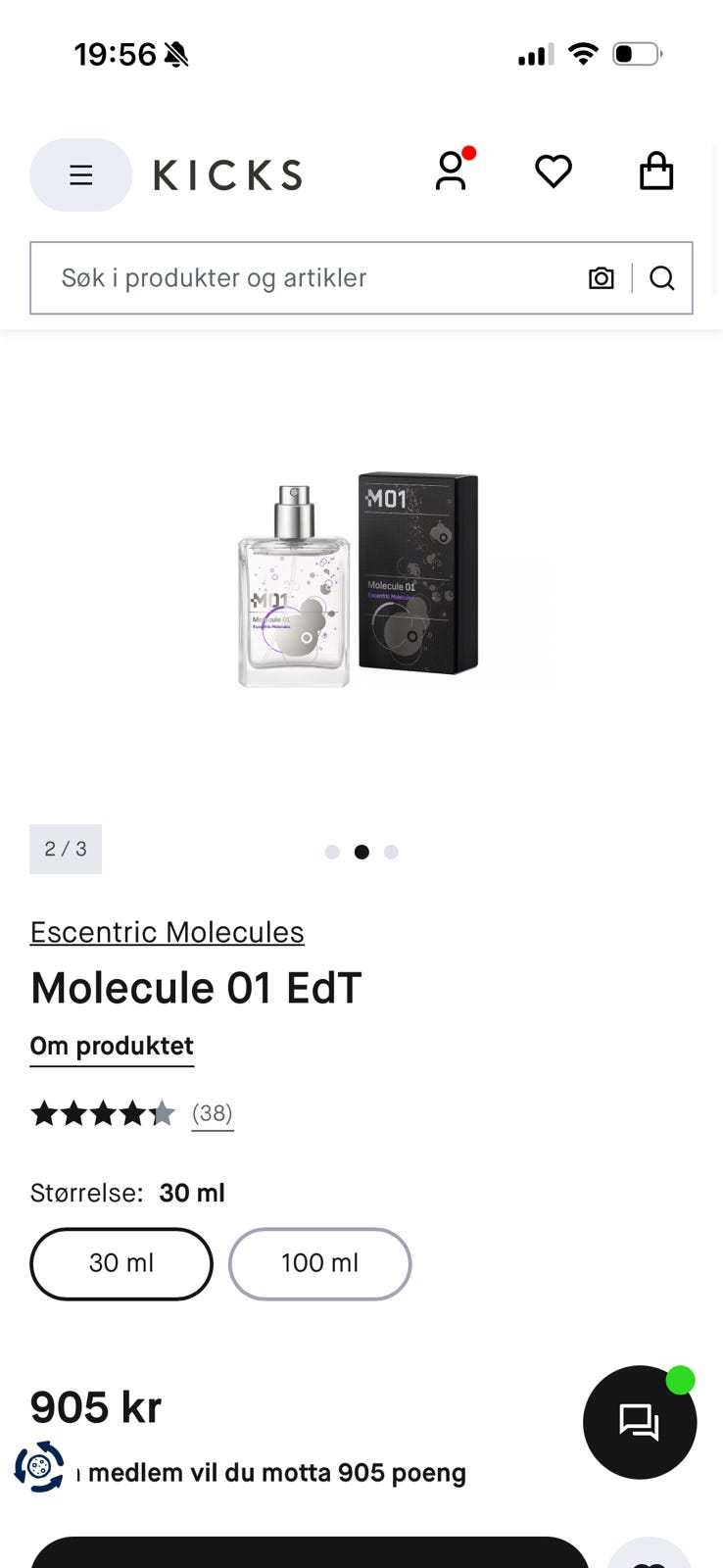Go to the KICKS home logo
723x1568 pixels.
tap(227, 174)
